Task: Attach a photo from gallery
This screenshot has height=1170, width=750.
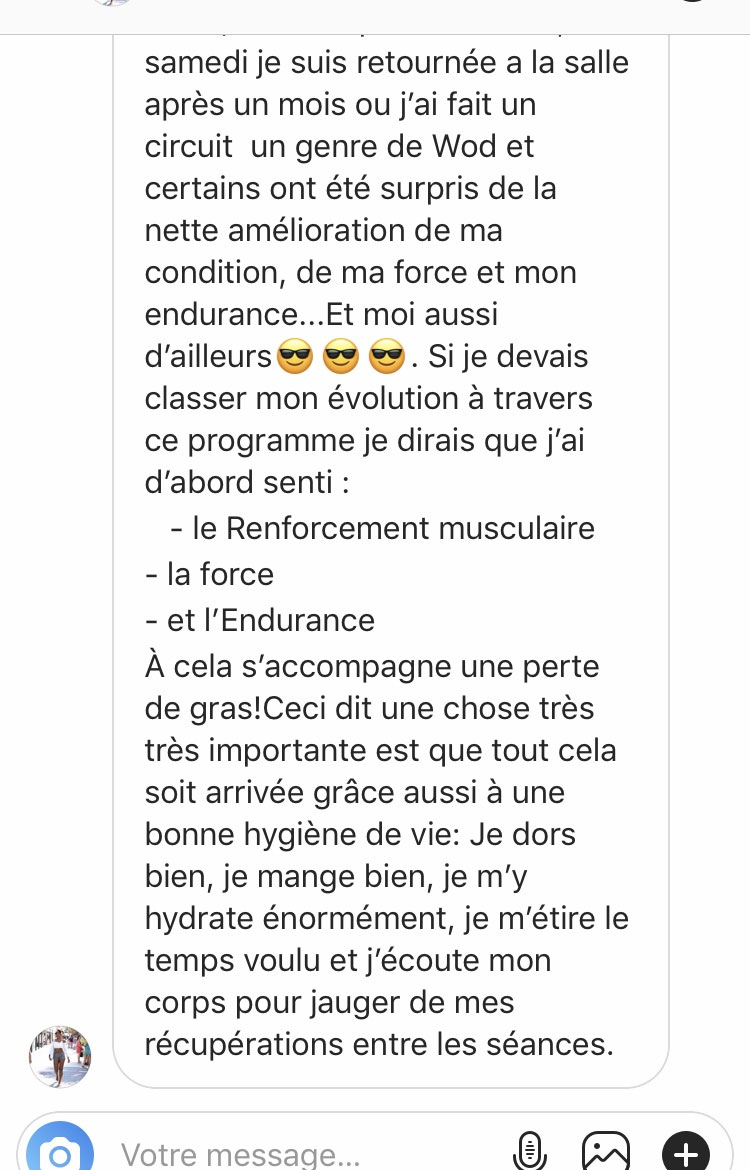Action: coord(606,1152)
